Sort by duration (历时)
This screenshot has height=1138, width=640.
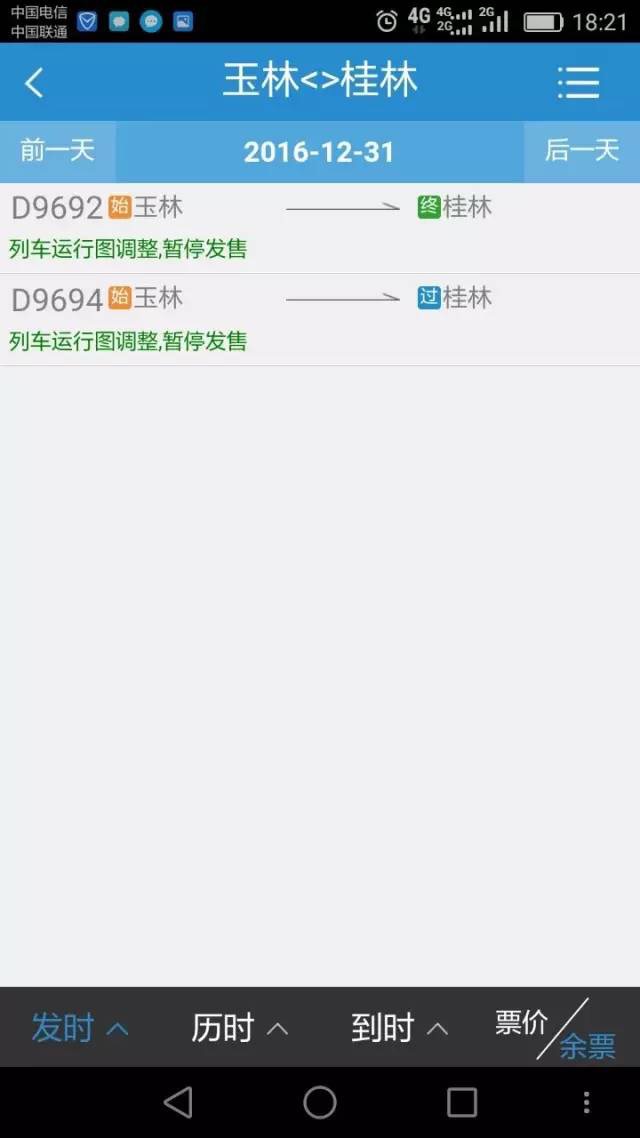tap(239, 1027)
